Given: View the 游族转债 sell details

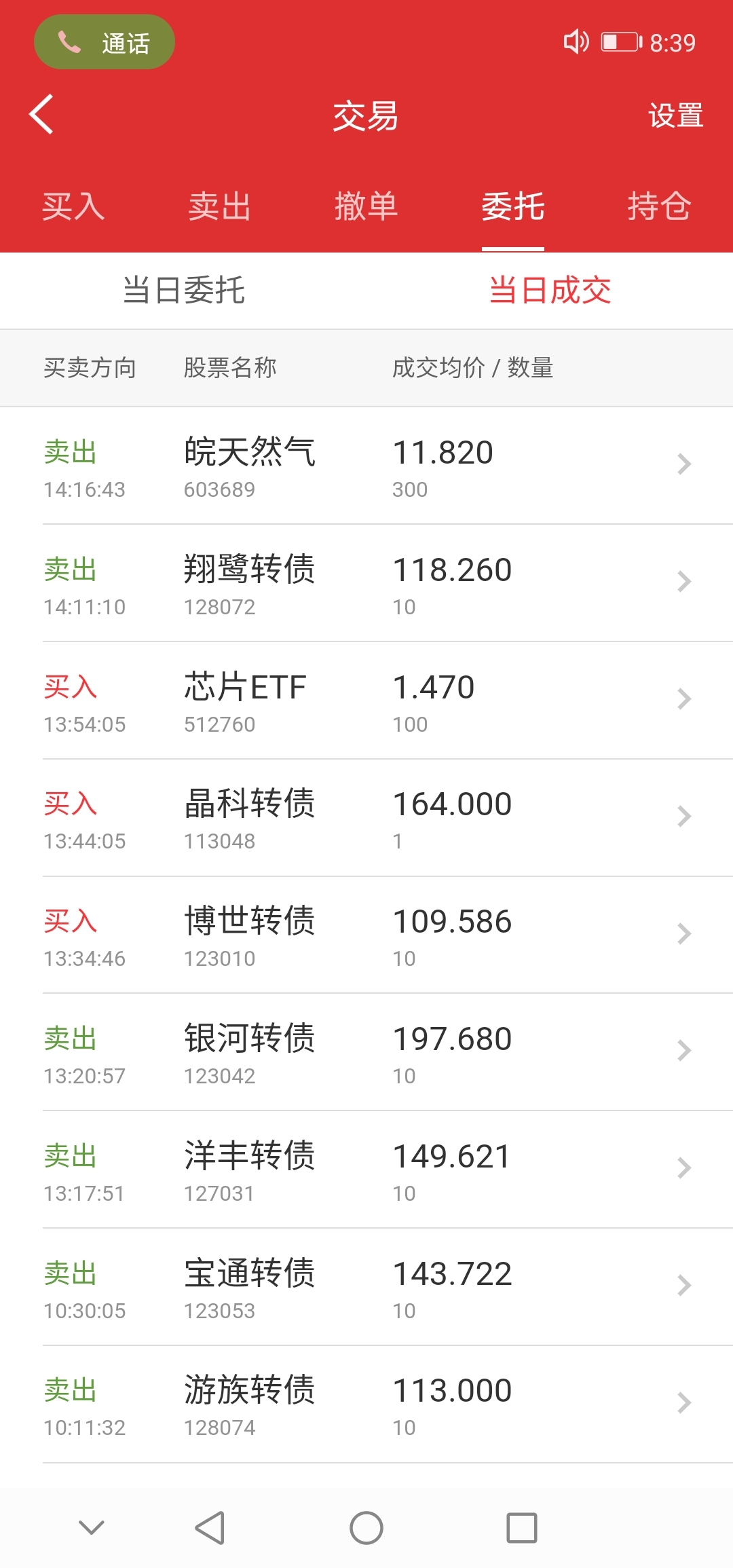Looking at the screenshot, I should [366, 1404].
